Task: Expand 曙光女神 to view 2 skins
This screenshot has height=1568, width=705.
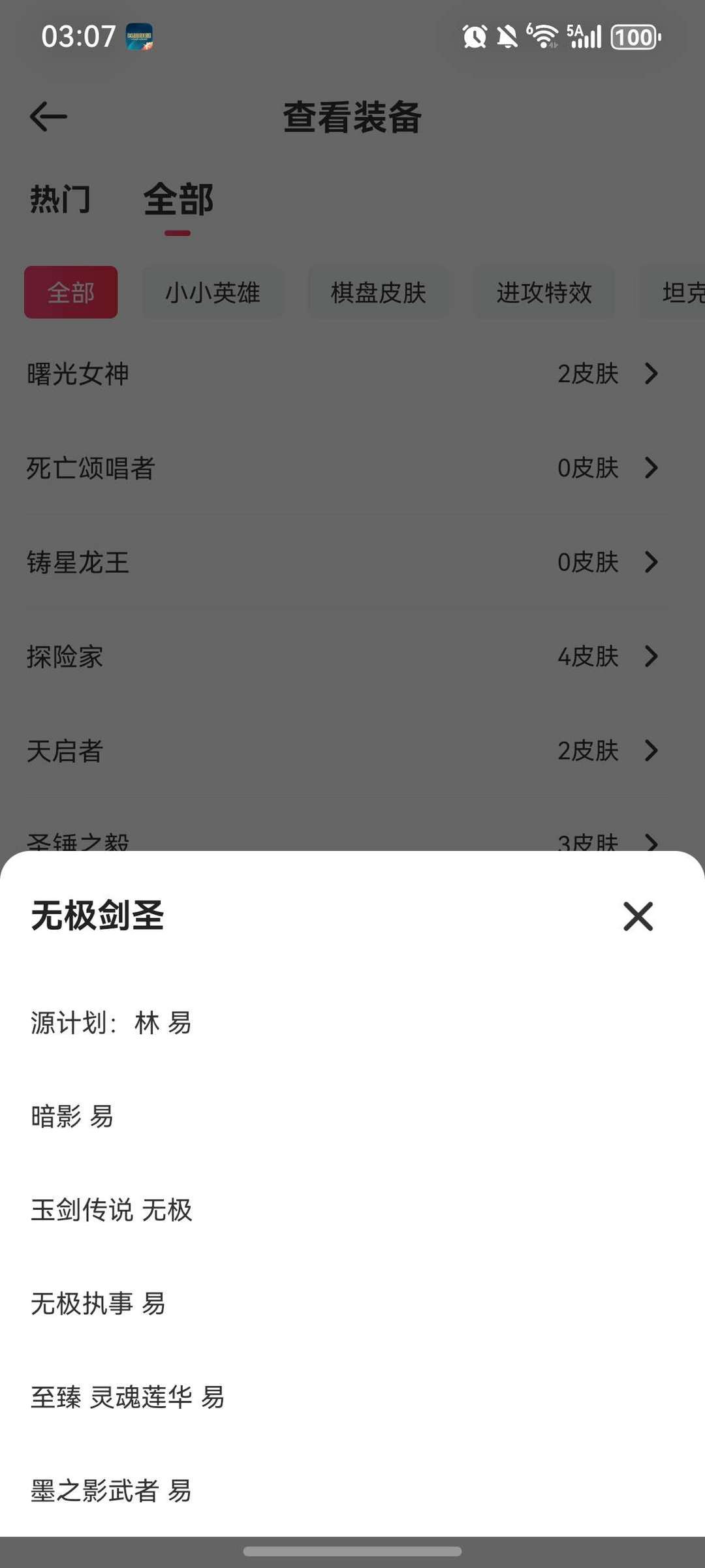Action: point(650,374)
